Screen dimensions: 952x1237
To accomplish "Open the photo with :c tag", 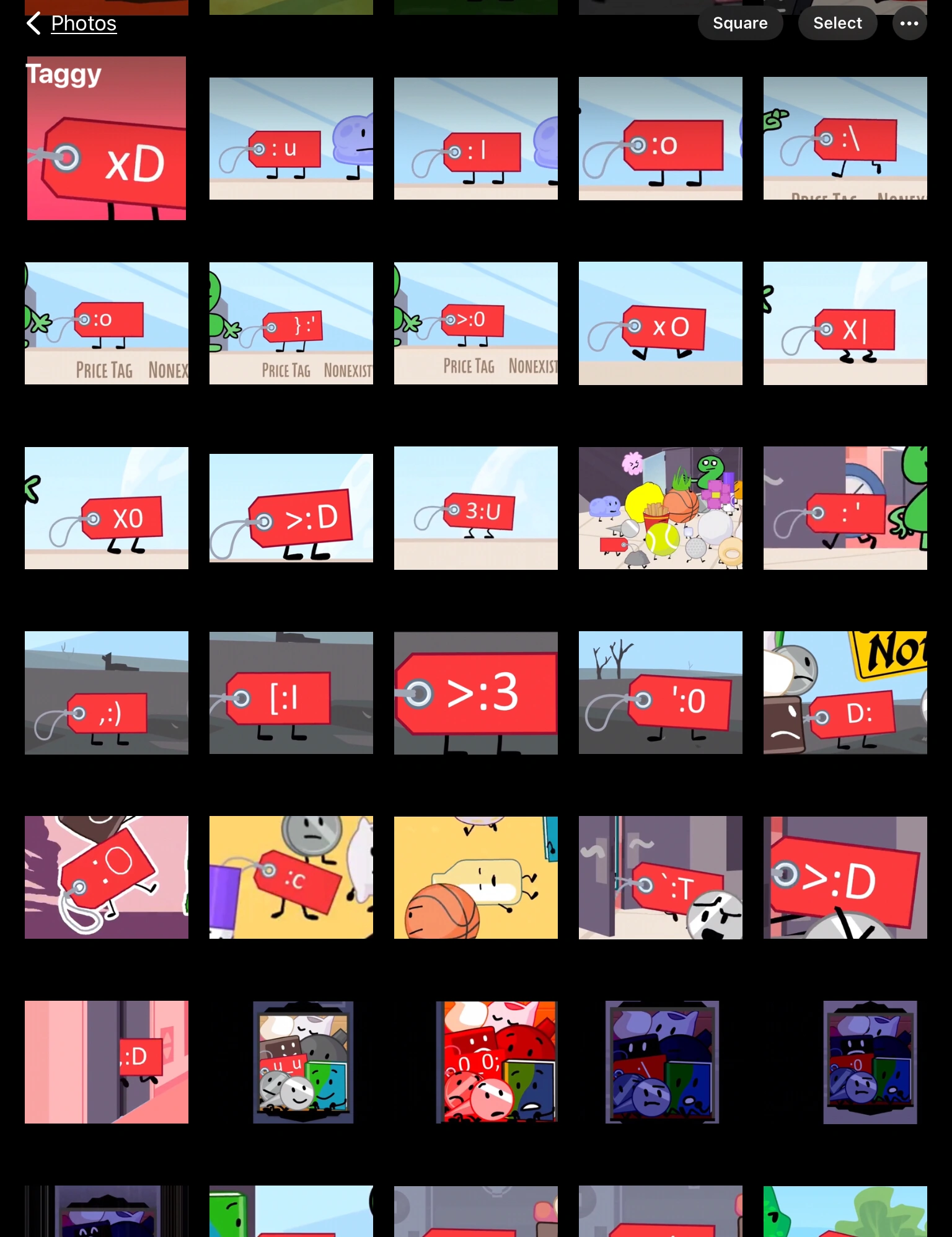I will point(291,877).
